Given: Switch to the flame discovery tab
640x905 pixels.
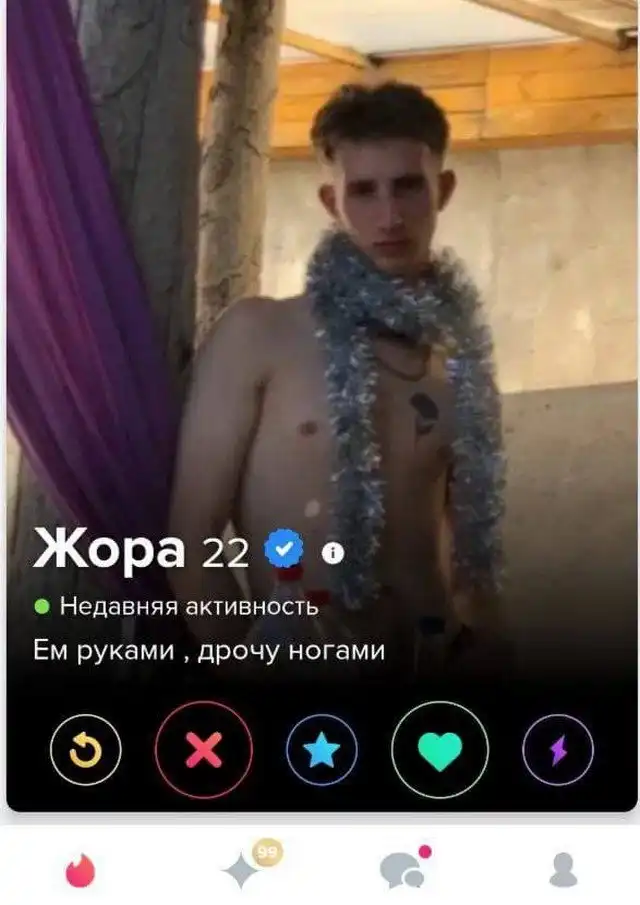Looking at the screenshot, I should click(80, 868).
